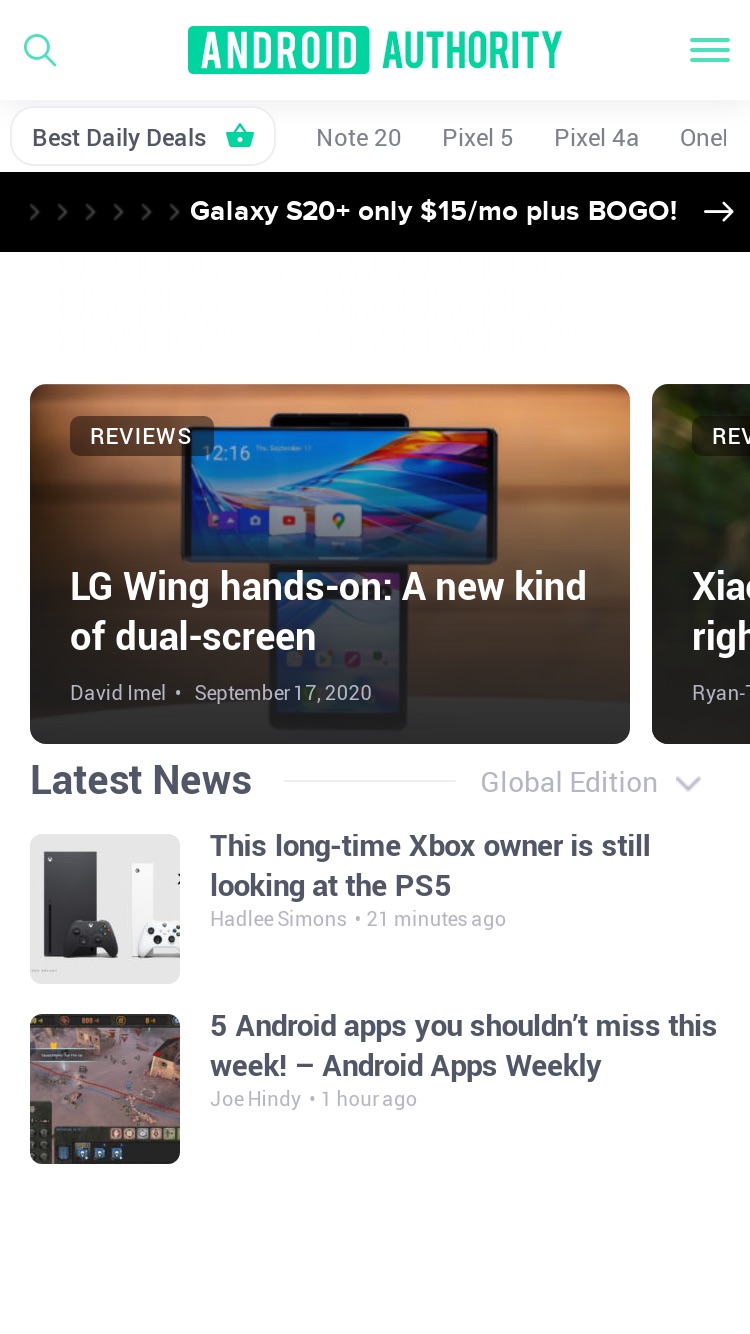
Task: Tap the REVIEWS tag on LG Wing card
Action: (x=141, y=436)
